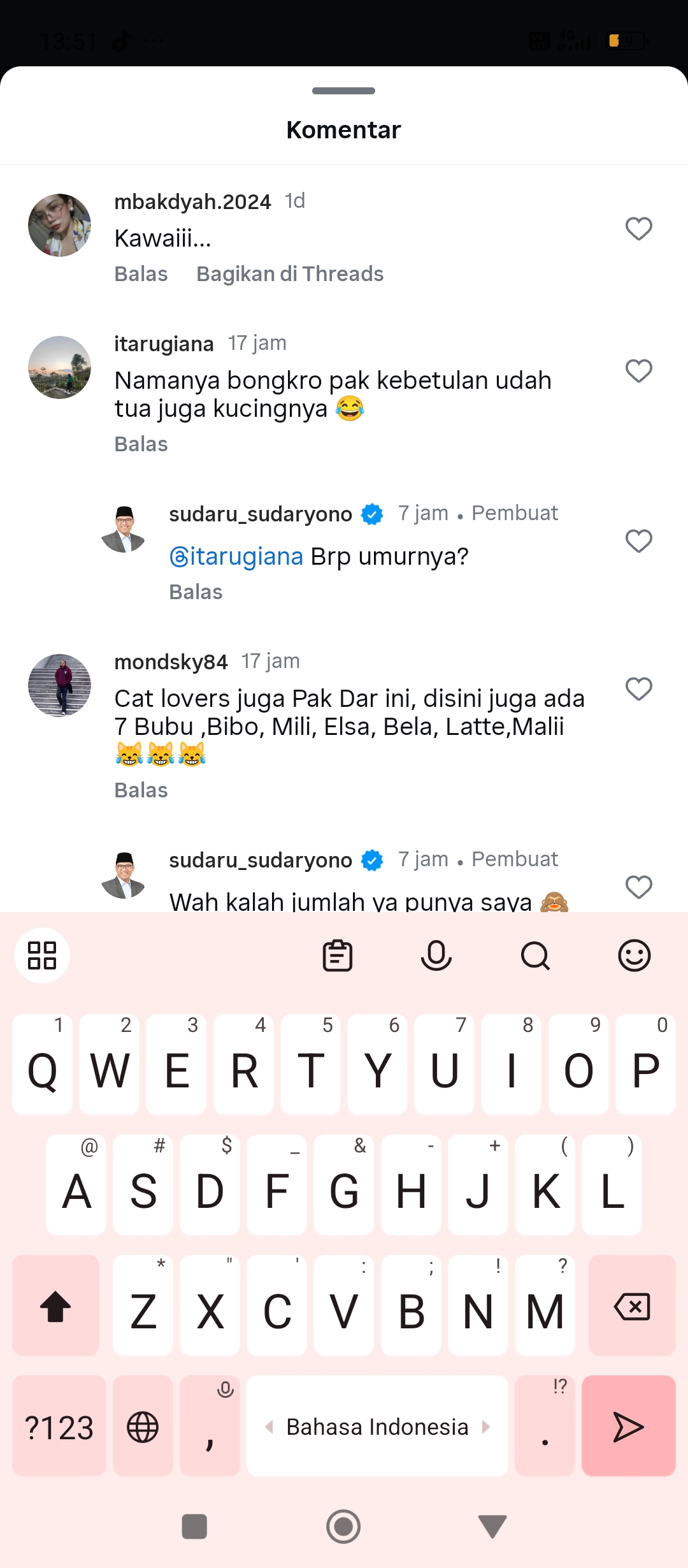Open the emoji picker on keyboard
Viewport: 688px width, 1568px height.
[634, 955]
